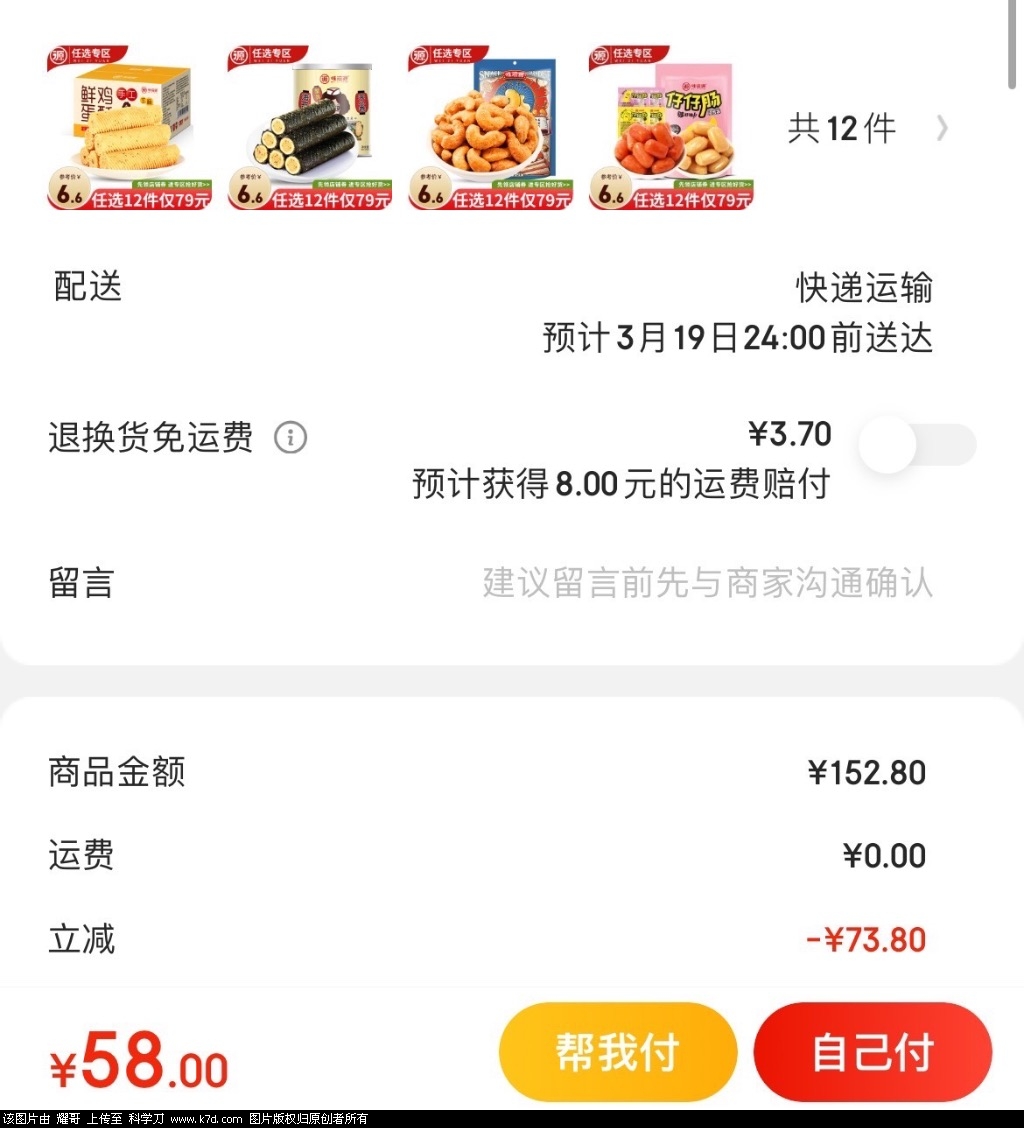Open the cashew nuts product thumbnail
The height and width of the screenshot is (1128, 1024).
click(491, 127)
